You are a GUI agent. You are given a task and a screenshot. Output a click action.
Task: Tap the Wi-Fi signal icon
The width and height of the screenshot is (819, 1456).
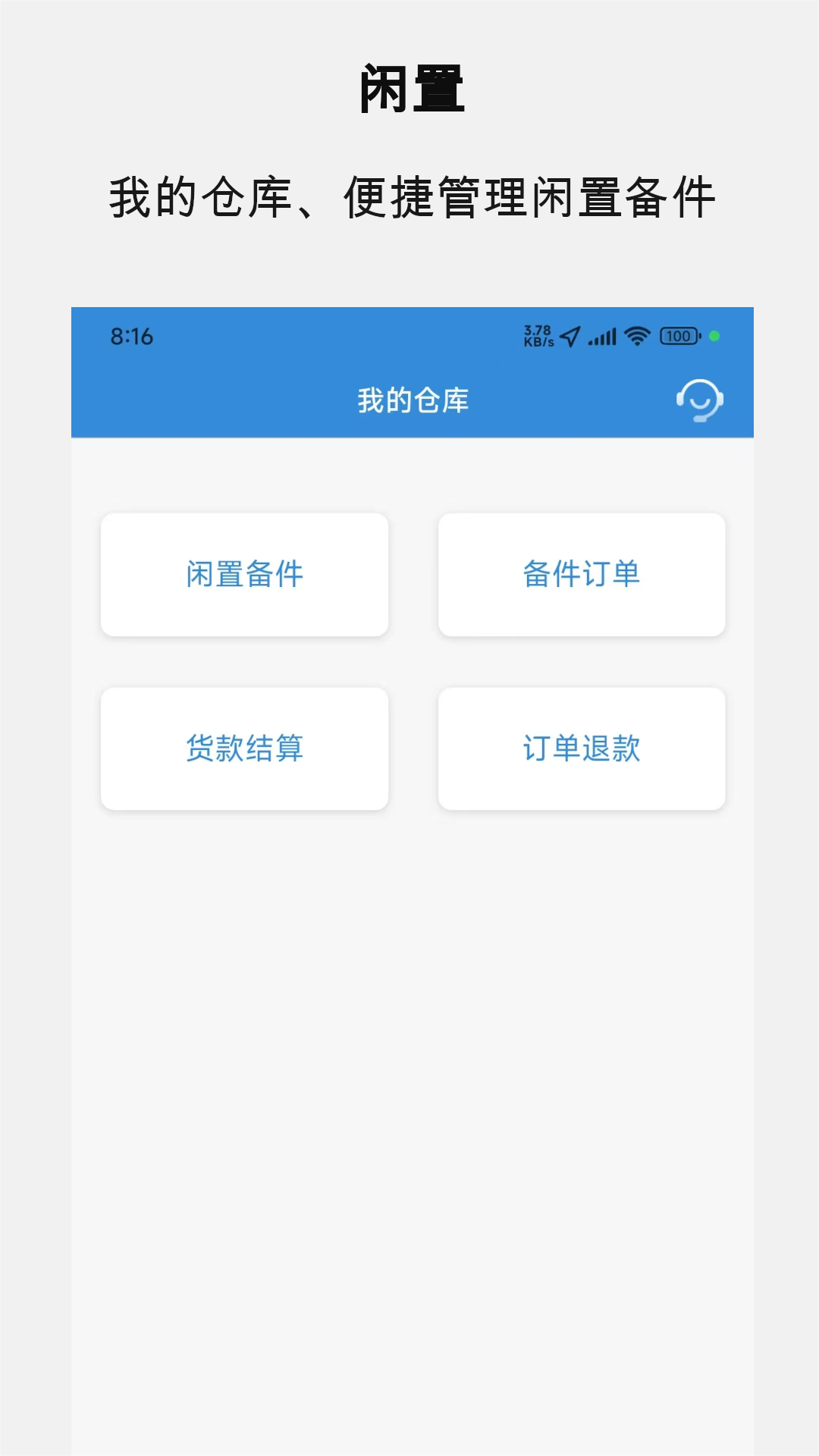point(637,335)
